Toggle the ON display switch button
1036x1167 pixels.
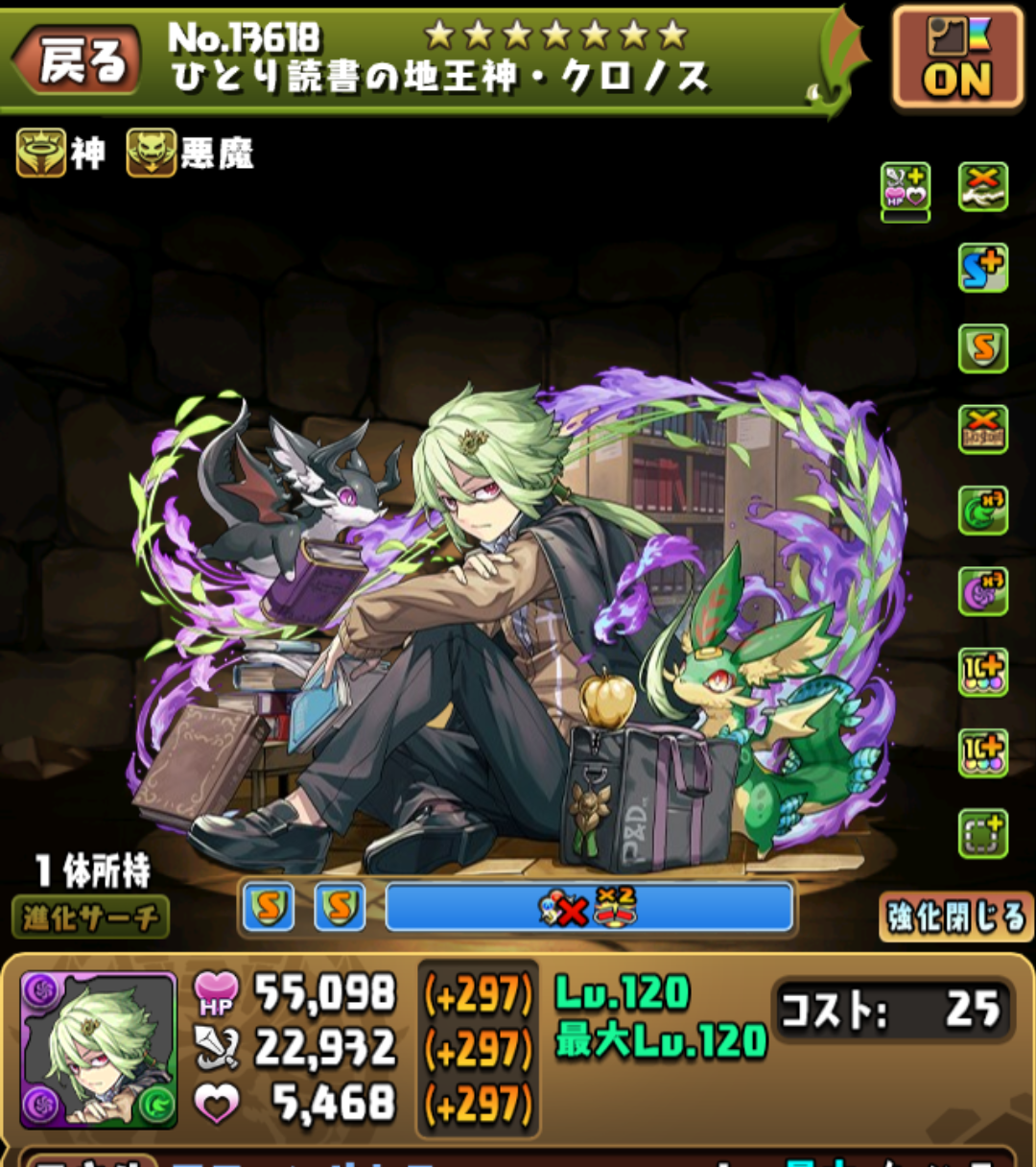[956, 58]
